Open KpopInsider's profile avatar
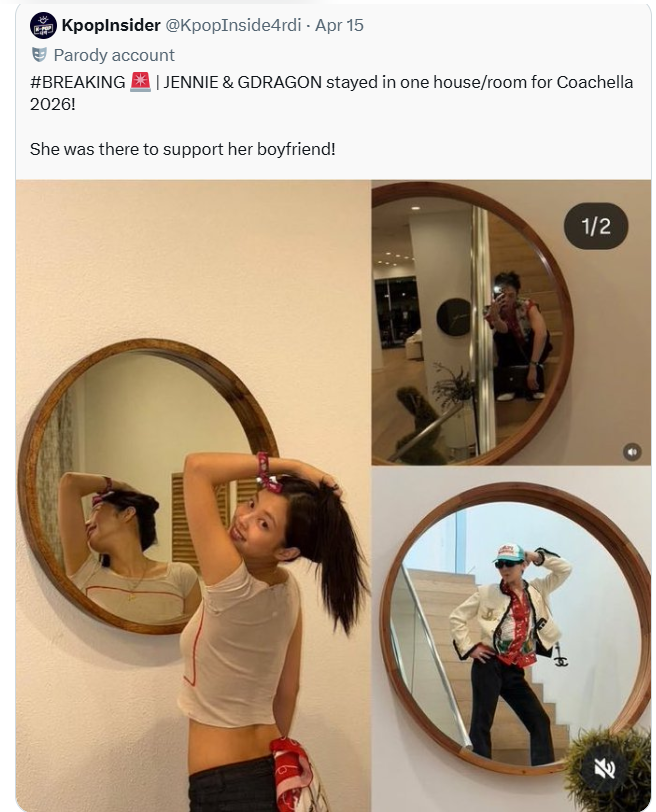This screenshot has width=656, height=812. (x=43, y=25)
